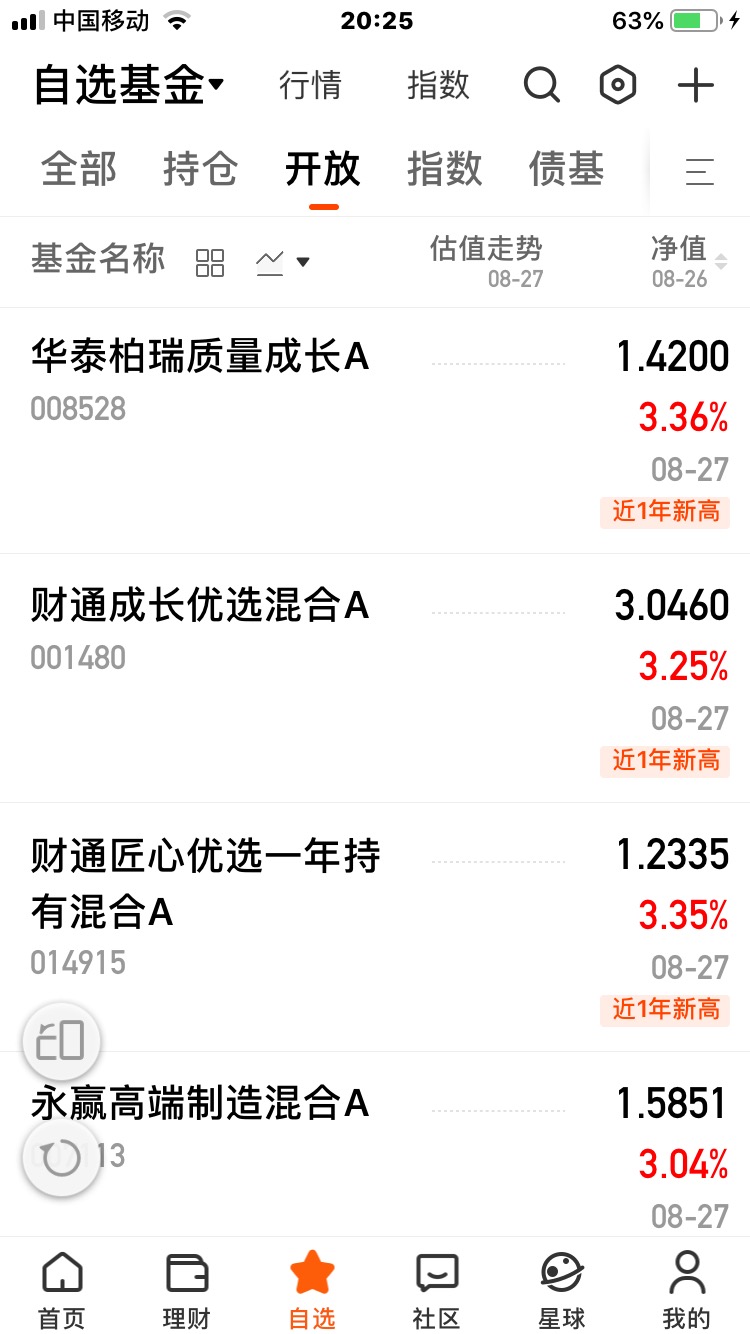Open fund 财通成长优选混合A

point(375,678)
